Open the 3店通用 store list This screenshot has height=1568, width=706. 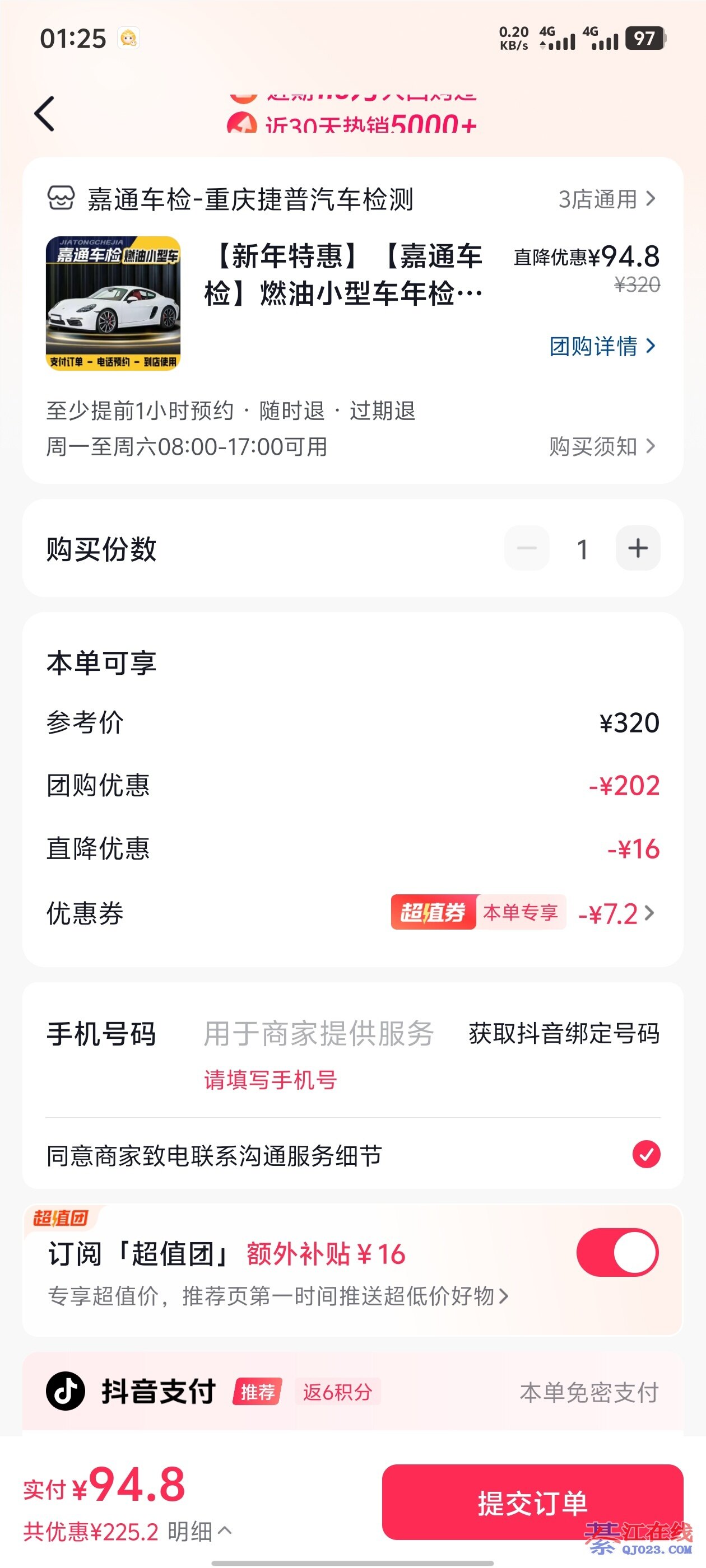(x=607, y=199)
